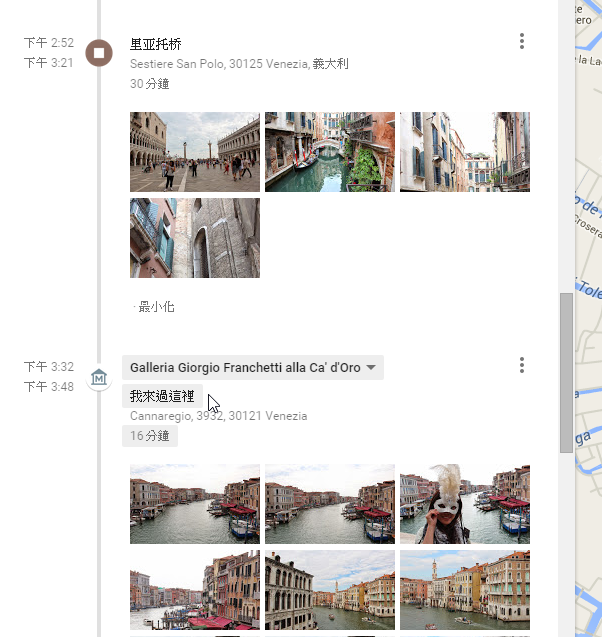Image resolution: width=602 pixels, height=637 pixels.
Task: Edit the 16 分鐘 duration chip
Action: pyautogui.click(x=150, y=436)
